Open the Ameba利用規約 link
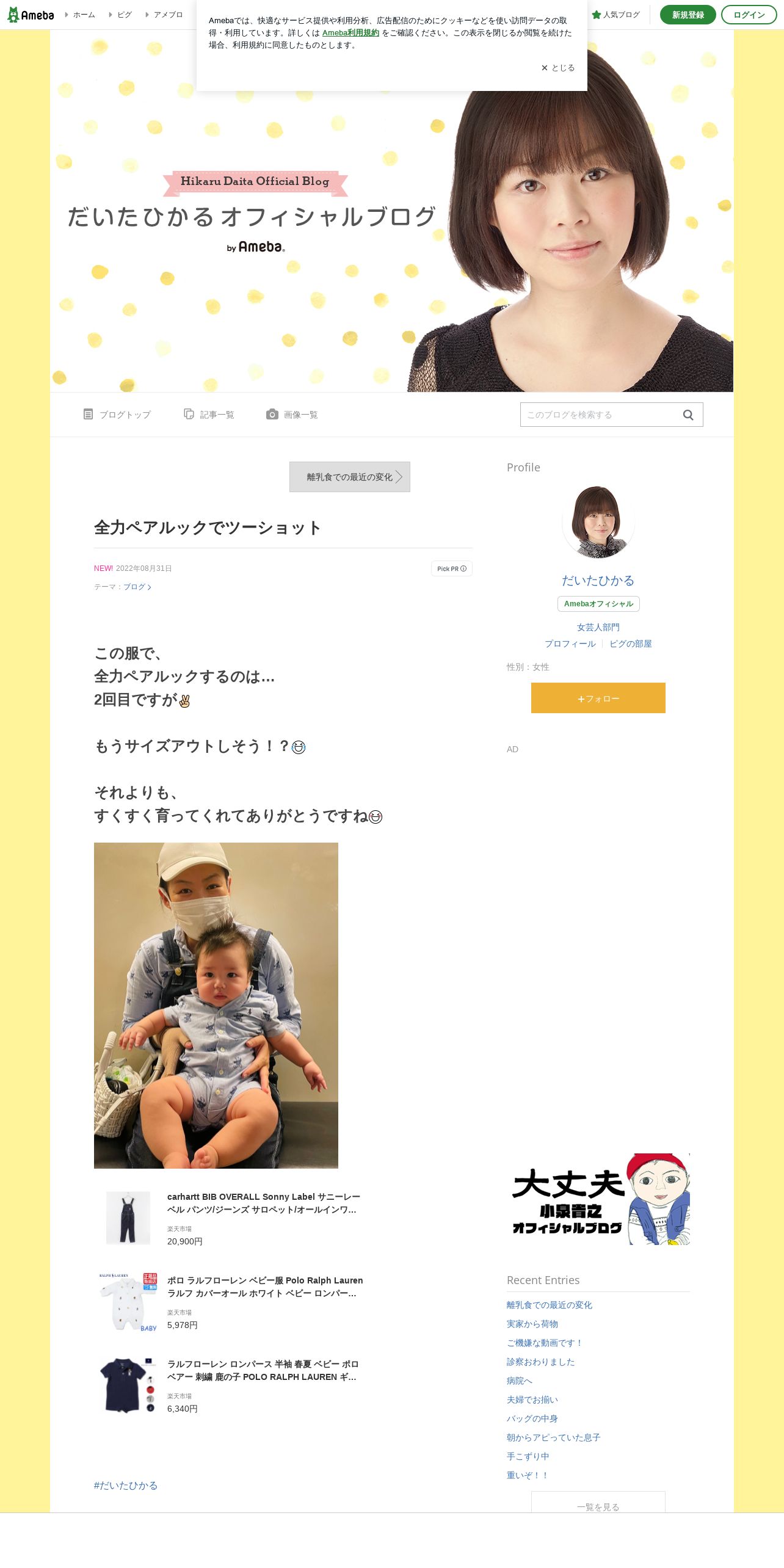This screenshot has height=1568, width=784. [x=350, y=33]
